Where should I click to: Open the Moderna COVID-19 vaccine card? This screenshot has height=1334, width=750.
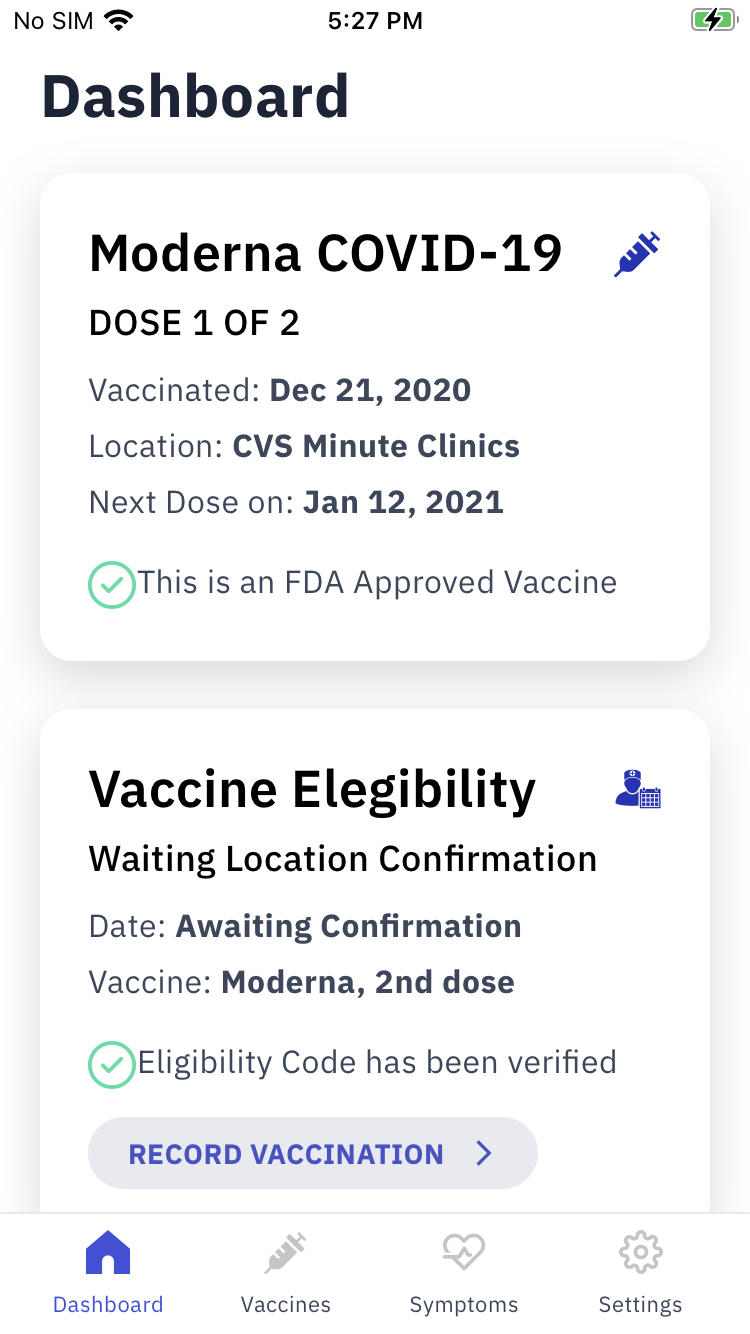375,417
